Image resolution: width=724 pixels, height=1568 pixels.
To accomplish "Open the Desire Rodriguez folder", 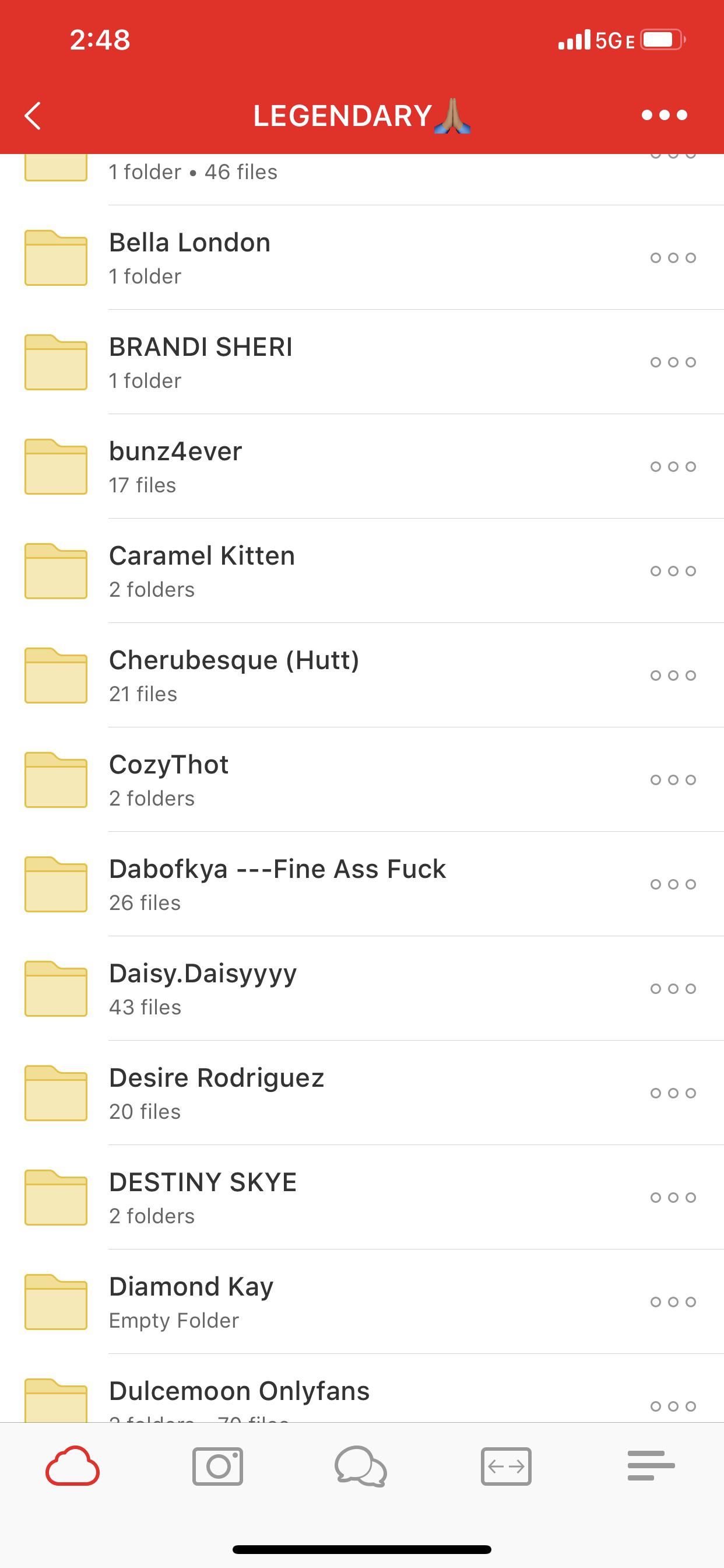I will (217, 1093).
